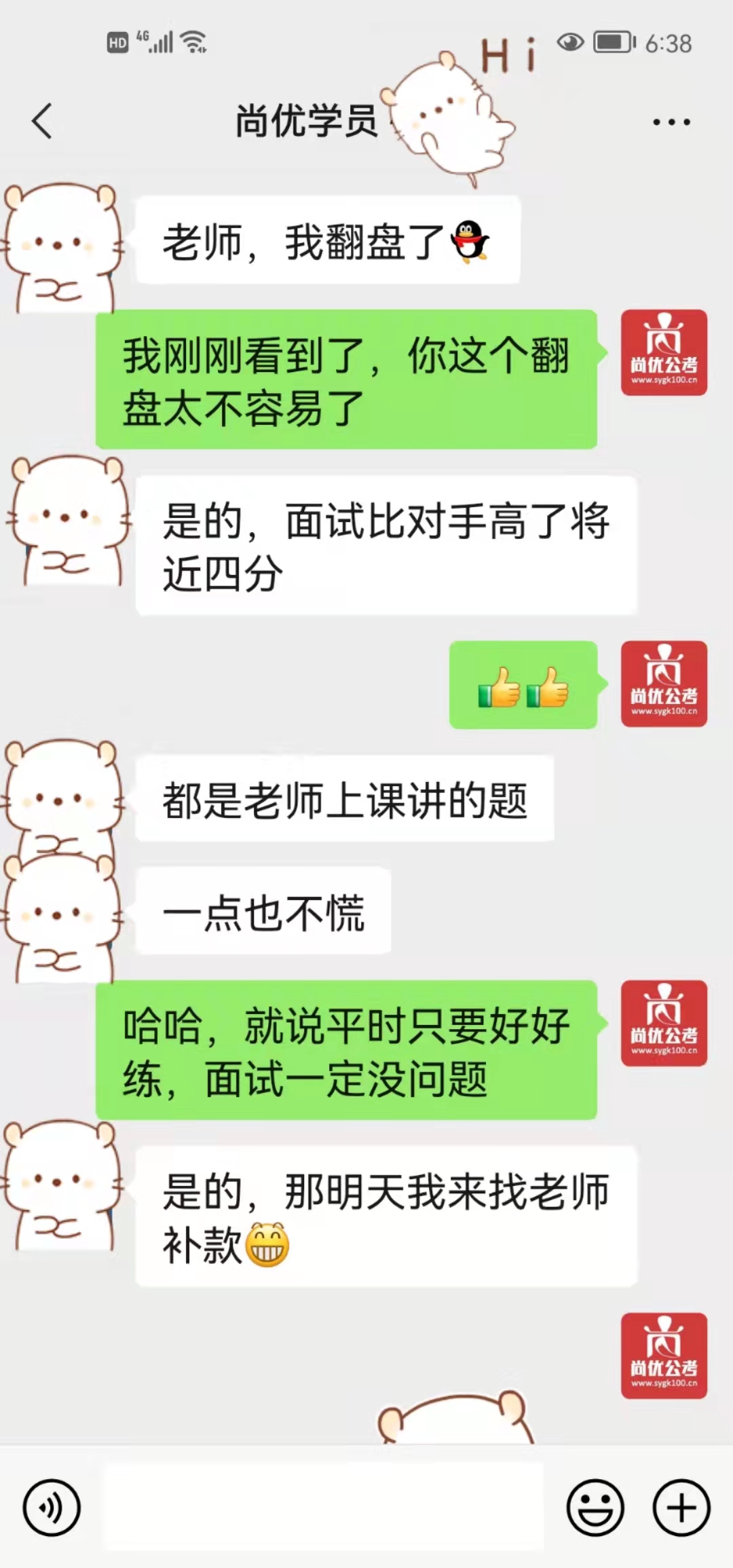Go back from the 尚优学员 chat

click(42, 122)
